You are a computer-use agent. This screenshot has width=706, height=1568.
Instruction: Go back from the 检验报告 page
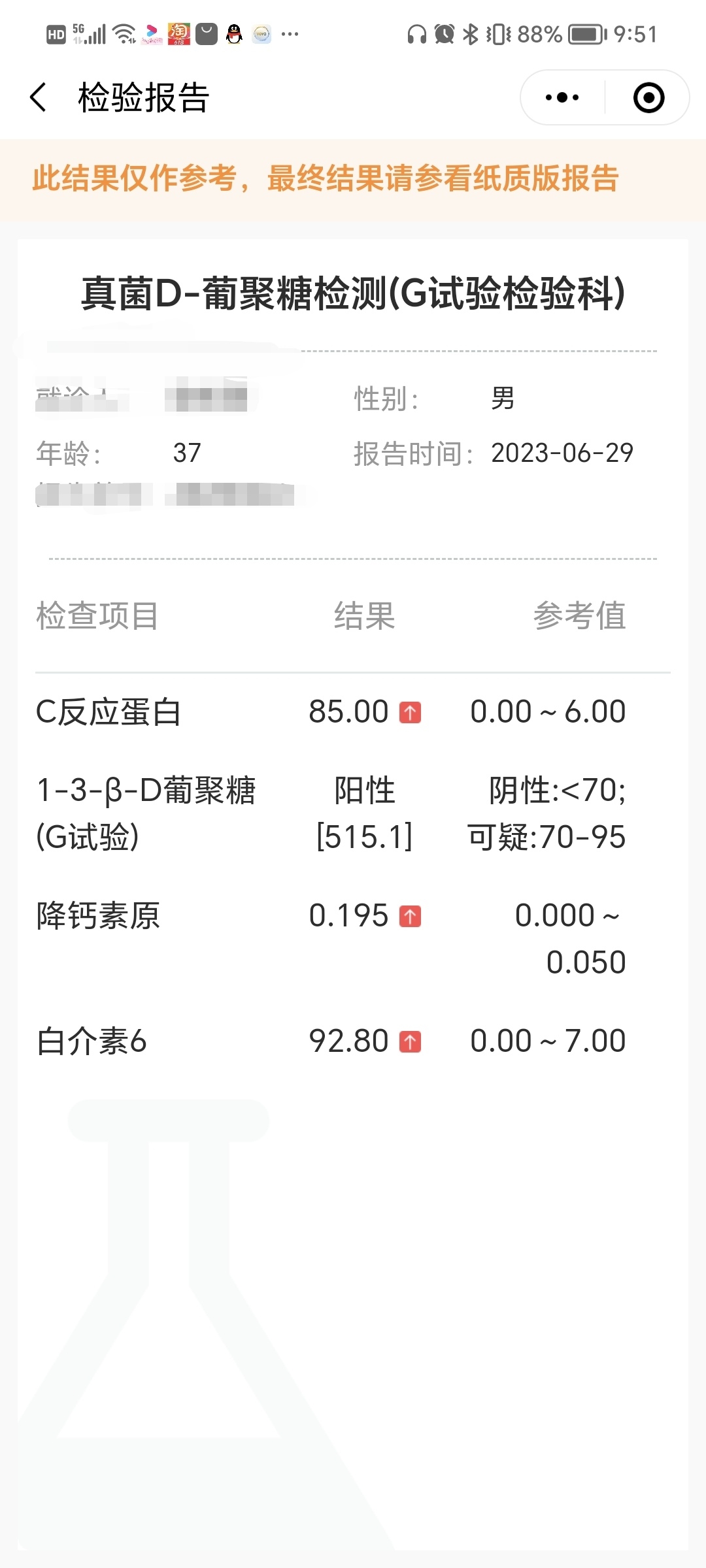tap(38, 97)
